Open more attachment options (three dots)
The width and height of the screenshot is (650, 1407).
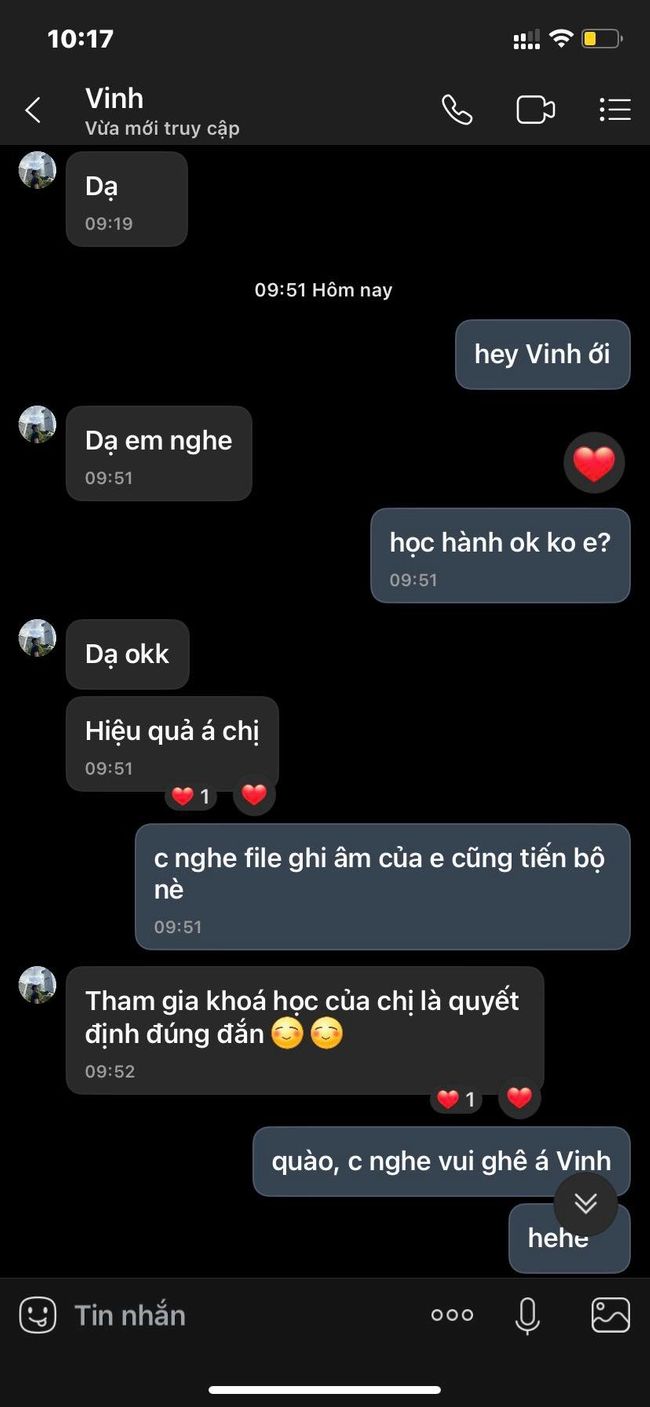click(452, 1315)
